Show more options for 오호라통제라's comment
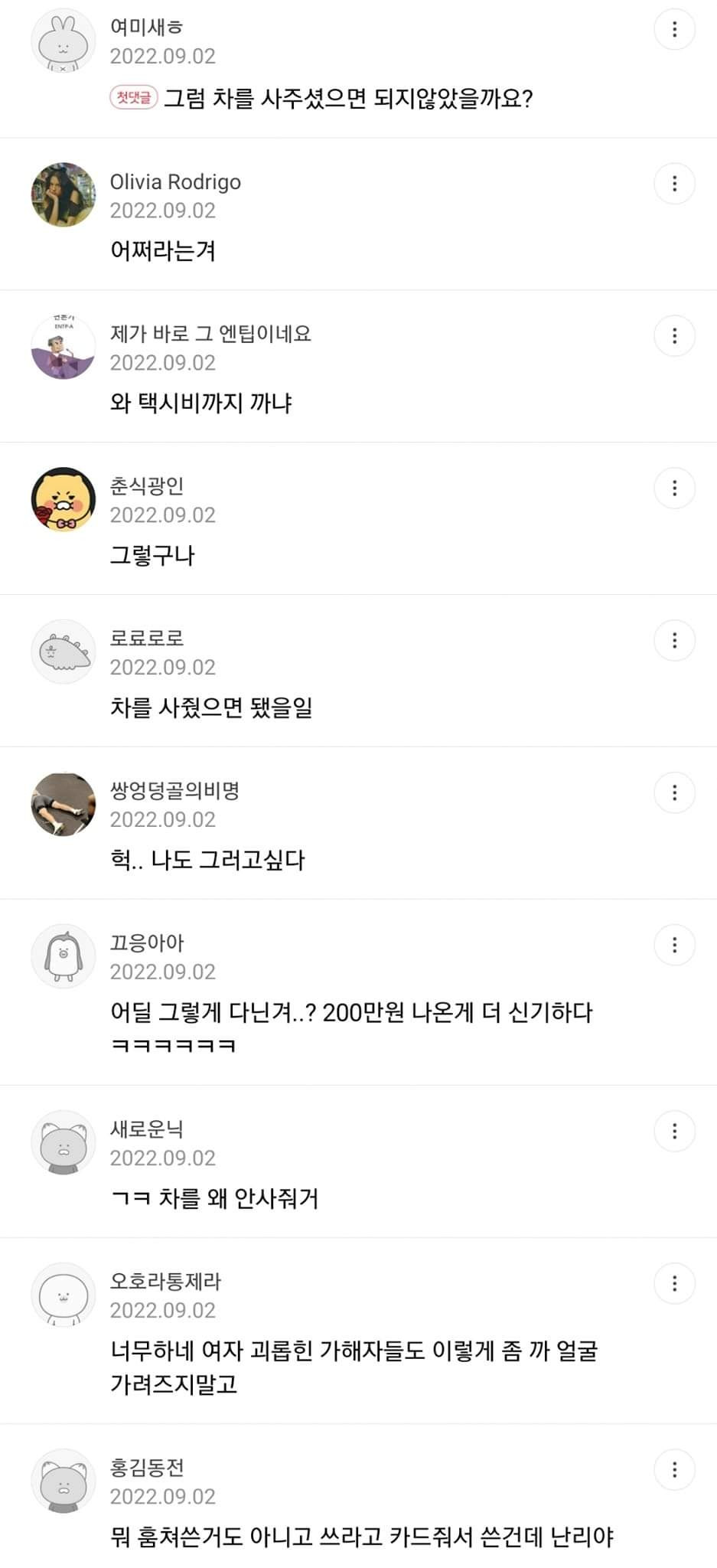The image size is (717, 1568). pyautogui.click(x=674, y=1284)
